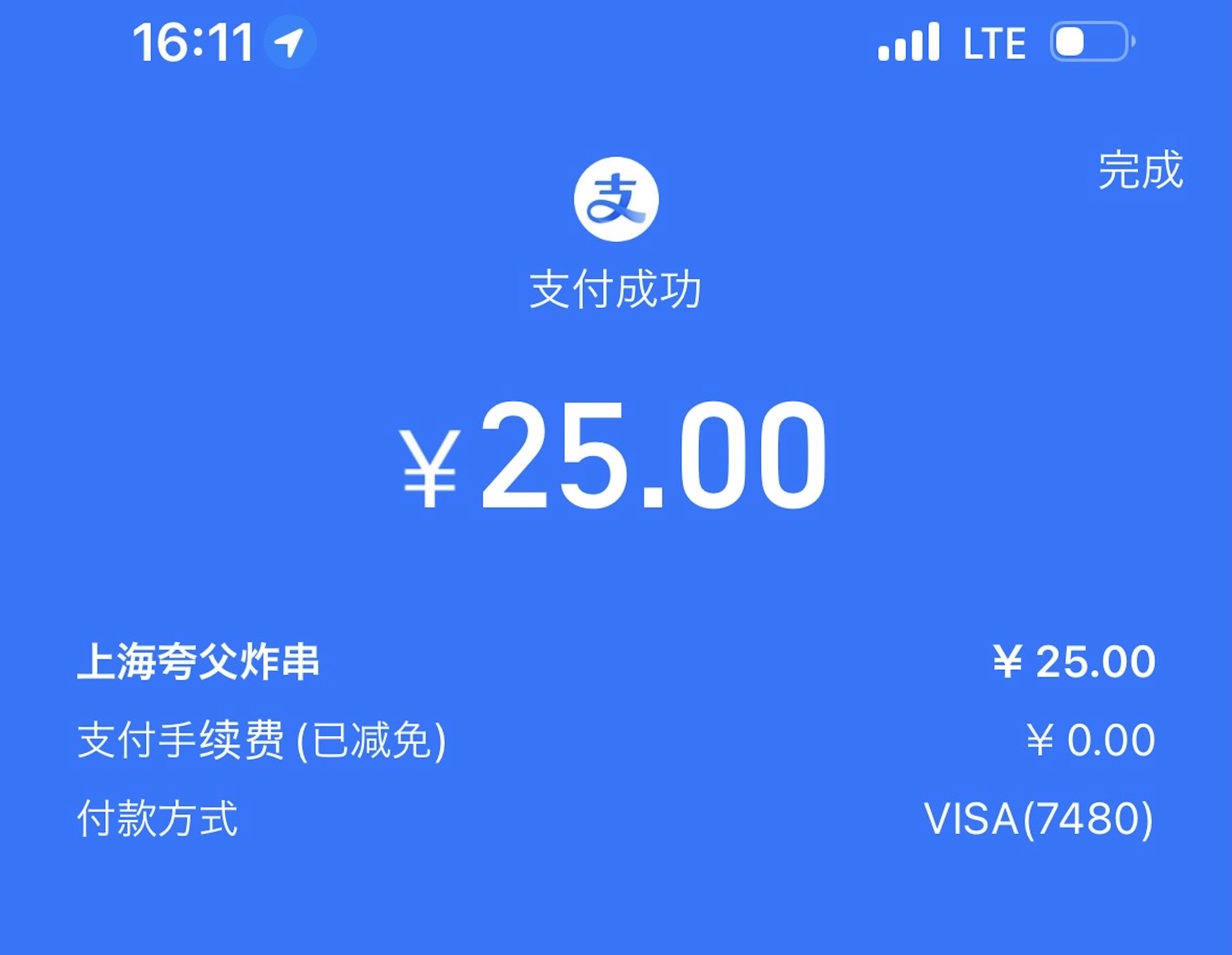Tap 完成 to finish the payment
This screenshot has width=1232, height=955.
[1140, 171]
